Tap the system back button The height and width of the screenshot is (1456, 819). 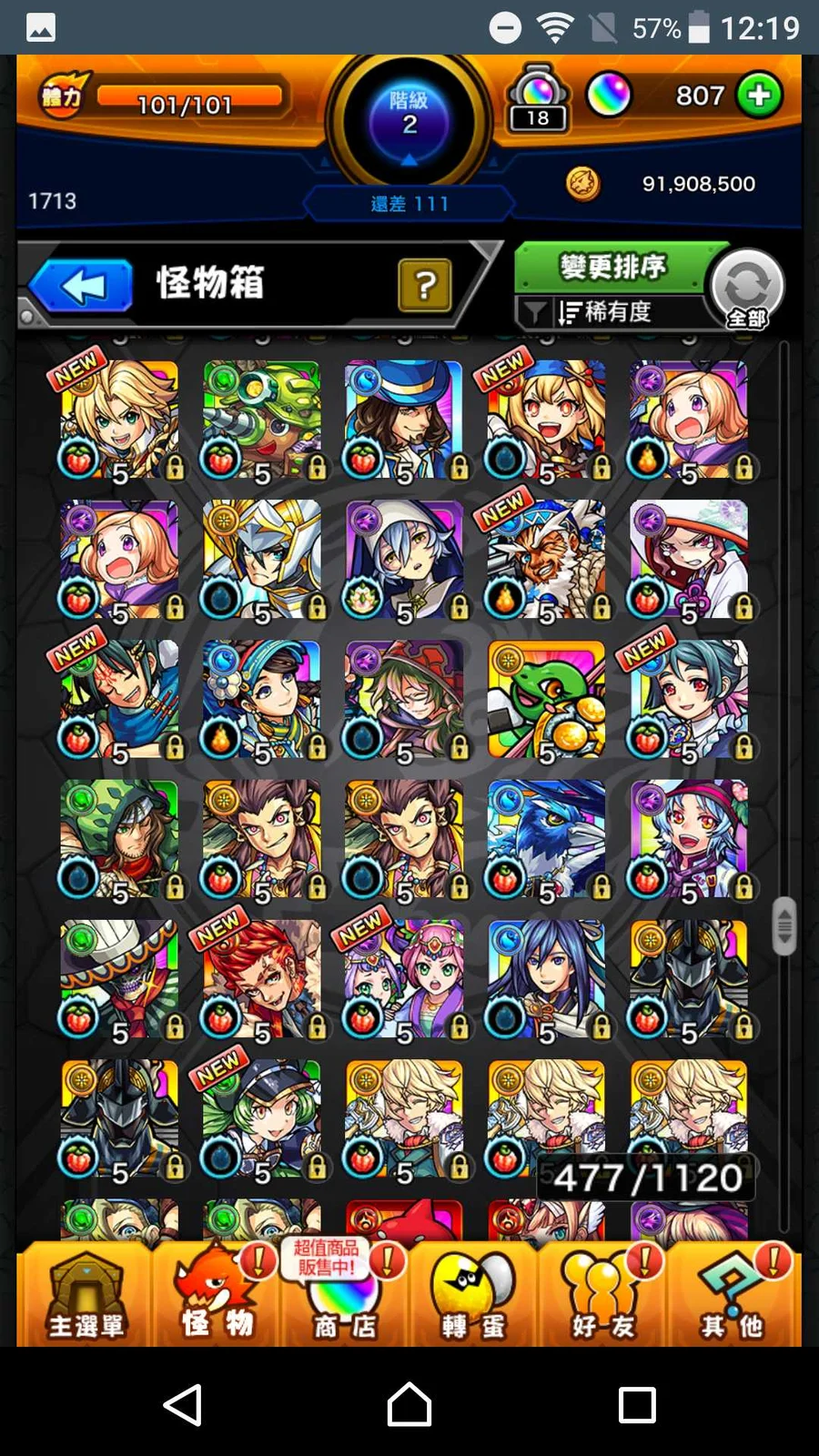click(x=183, y=1404)
